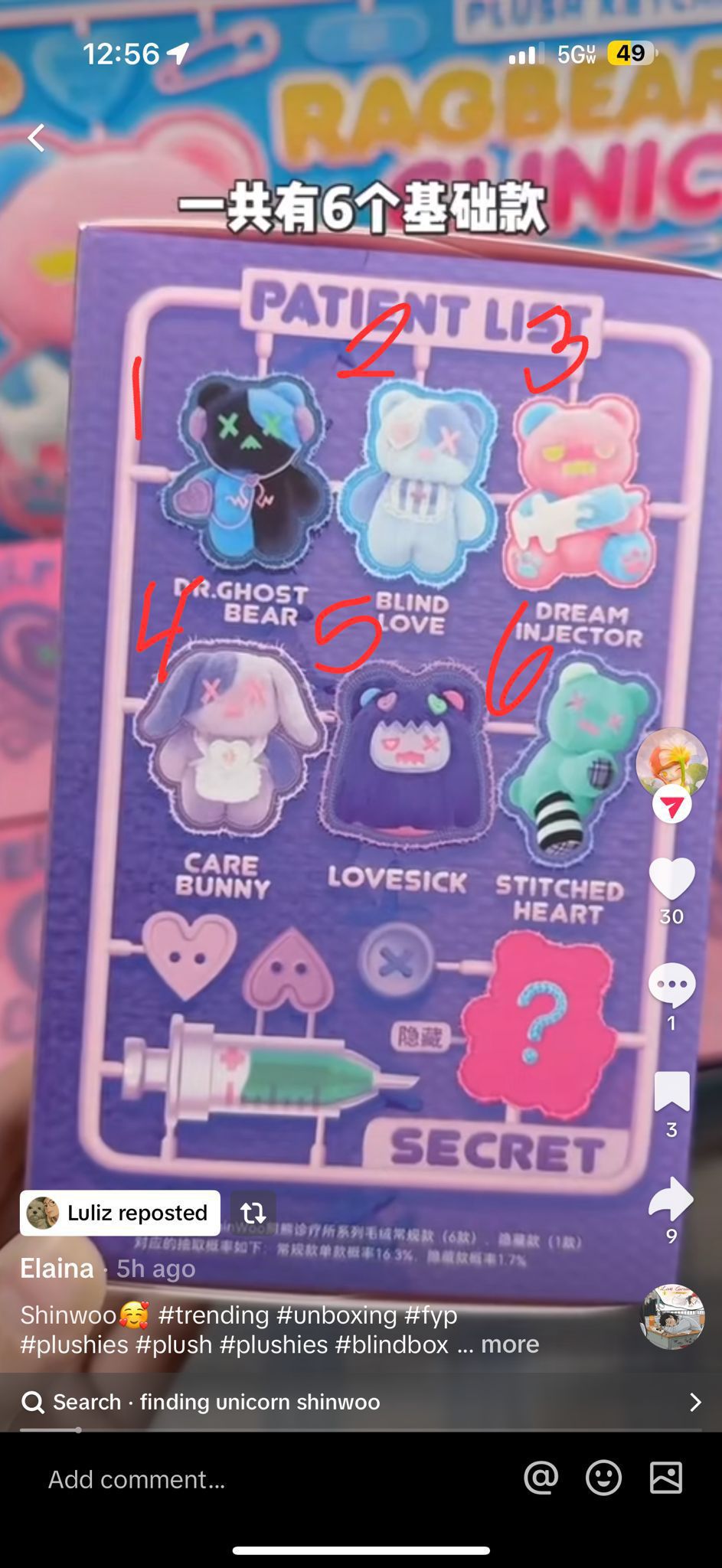
Task: Share this video with the arrow icon
Action: (671, 1197)
